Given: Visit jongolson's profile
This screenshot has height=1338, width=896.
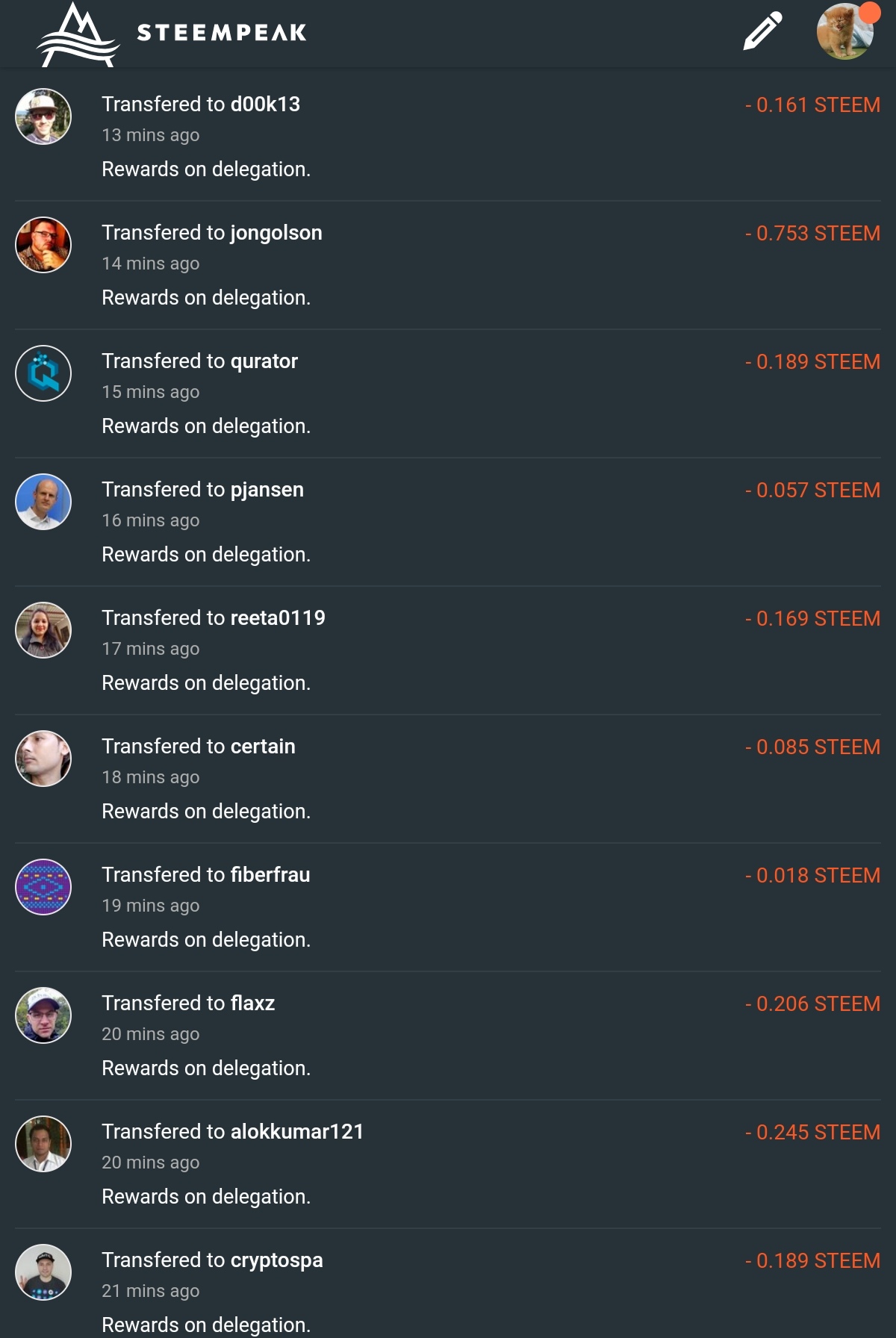Looking at the screenshot, I should tap(276, 233).
